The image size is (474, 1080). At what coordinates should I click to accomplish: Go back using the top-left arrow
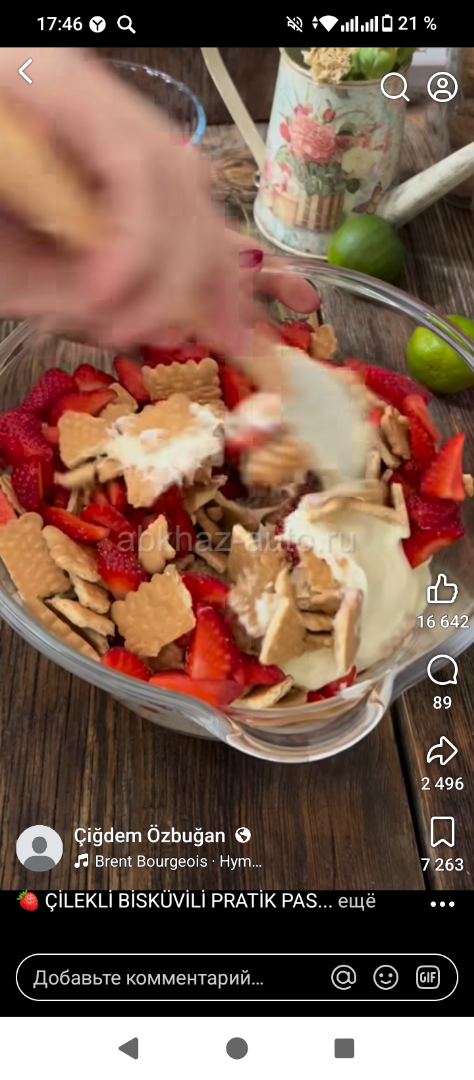coord(25,71)
